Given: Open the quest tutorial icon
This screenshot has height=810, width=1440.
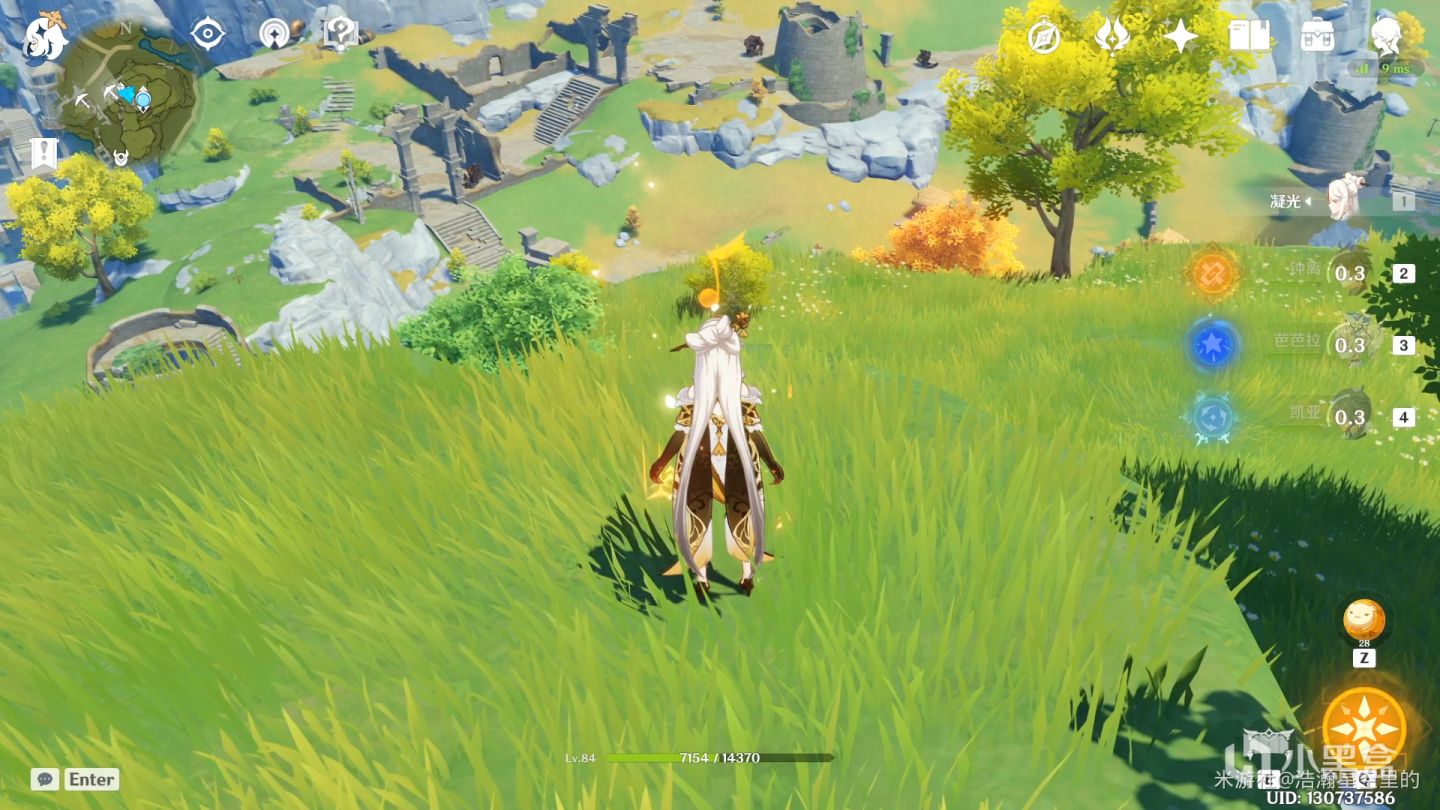Looking at the screenshot, I should 340,34.
